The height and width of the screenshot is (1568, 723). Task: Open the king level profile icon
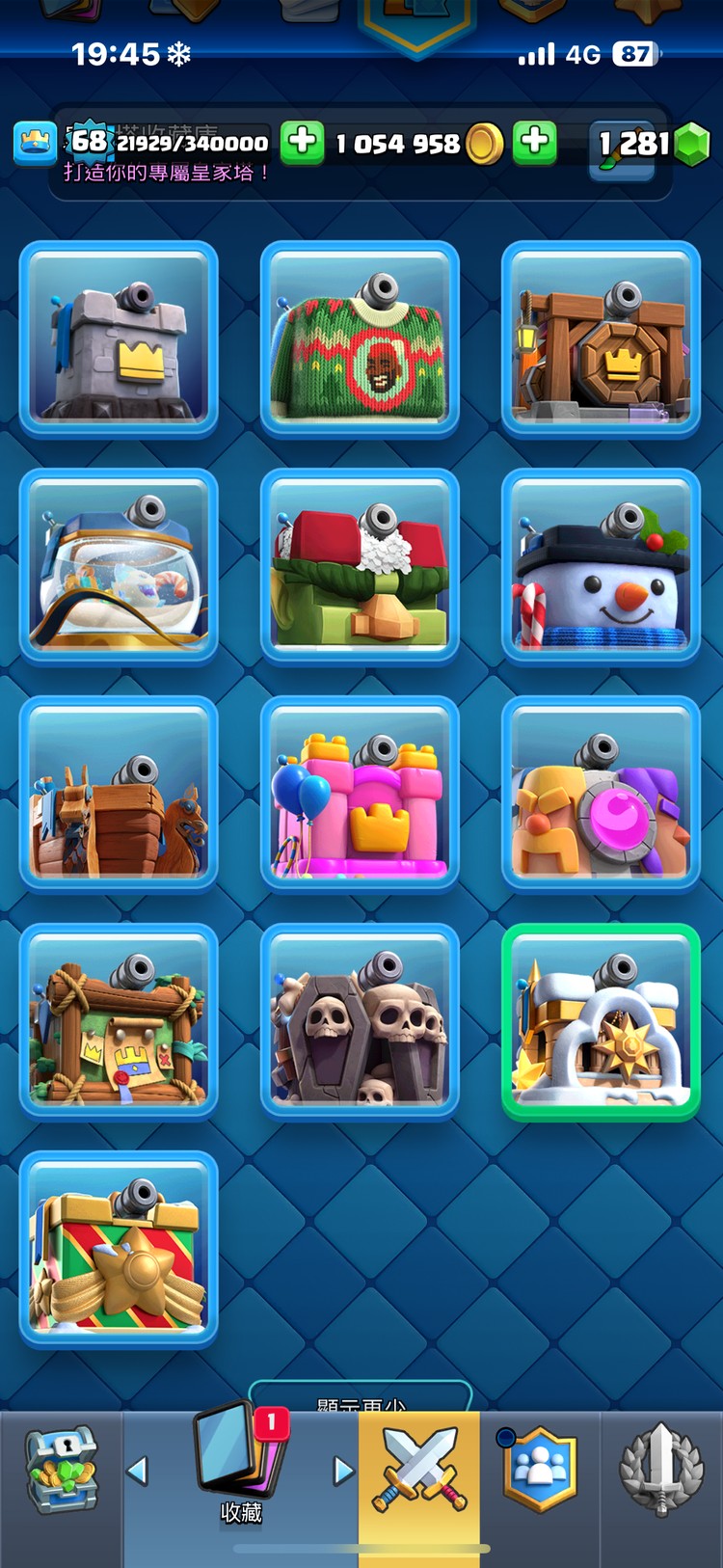pyautogui.click(x=35, y=143)
